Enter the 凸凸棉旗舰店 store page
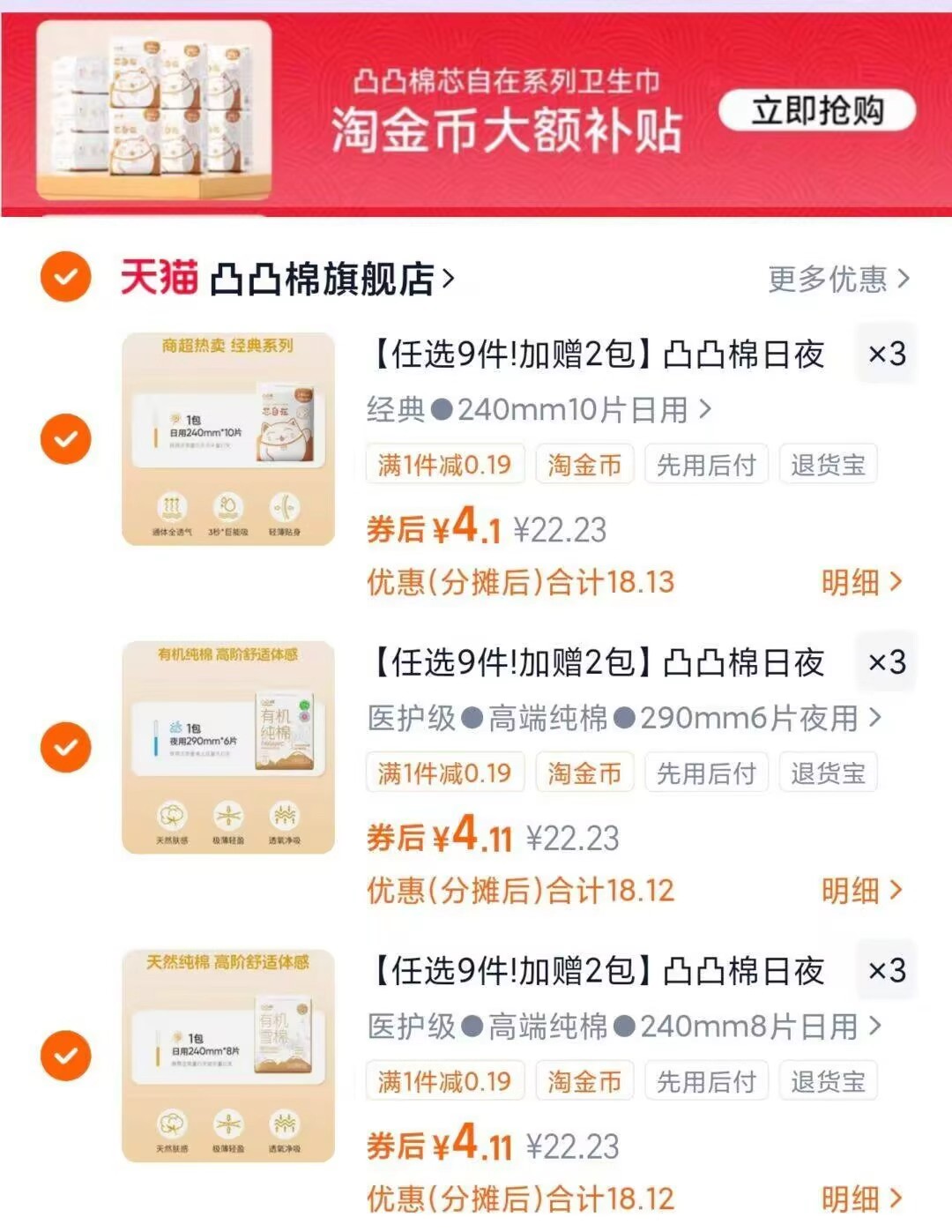The image size is (952, 1232). point(326,278)
